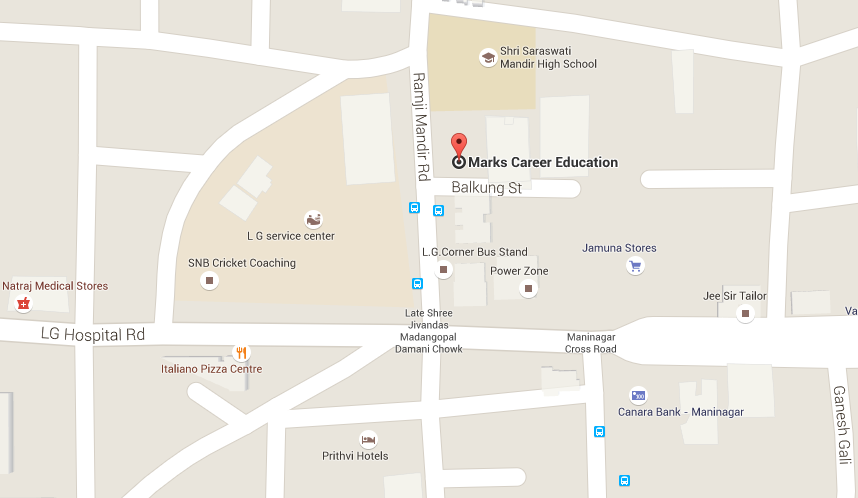The image size is (858, 498).
Task: Tap the Natraj Medical Stores marker
Action: pyautogui.click(x=23, y=303)
